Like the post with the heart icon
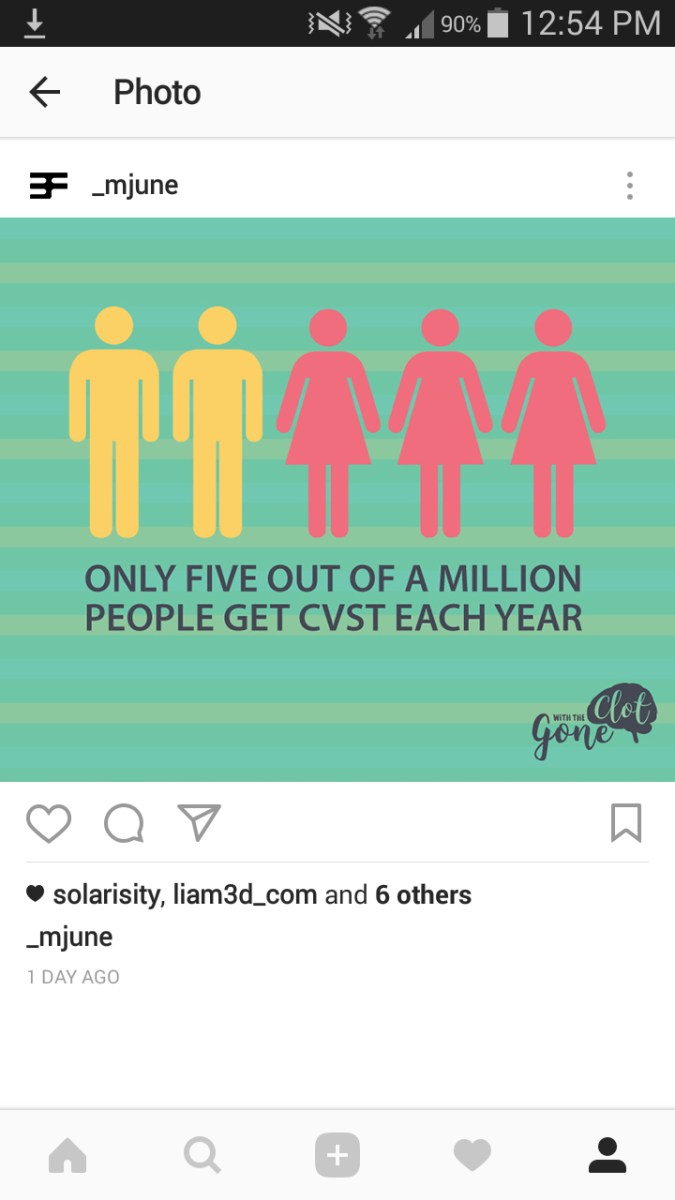Screen dimensions: 675x1200 (x=48, y=823)
